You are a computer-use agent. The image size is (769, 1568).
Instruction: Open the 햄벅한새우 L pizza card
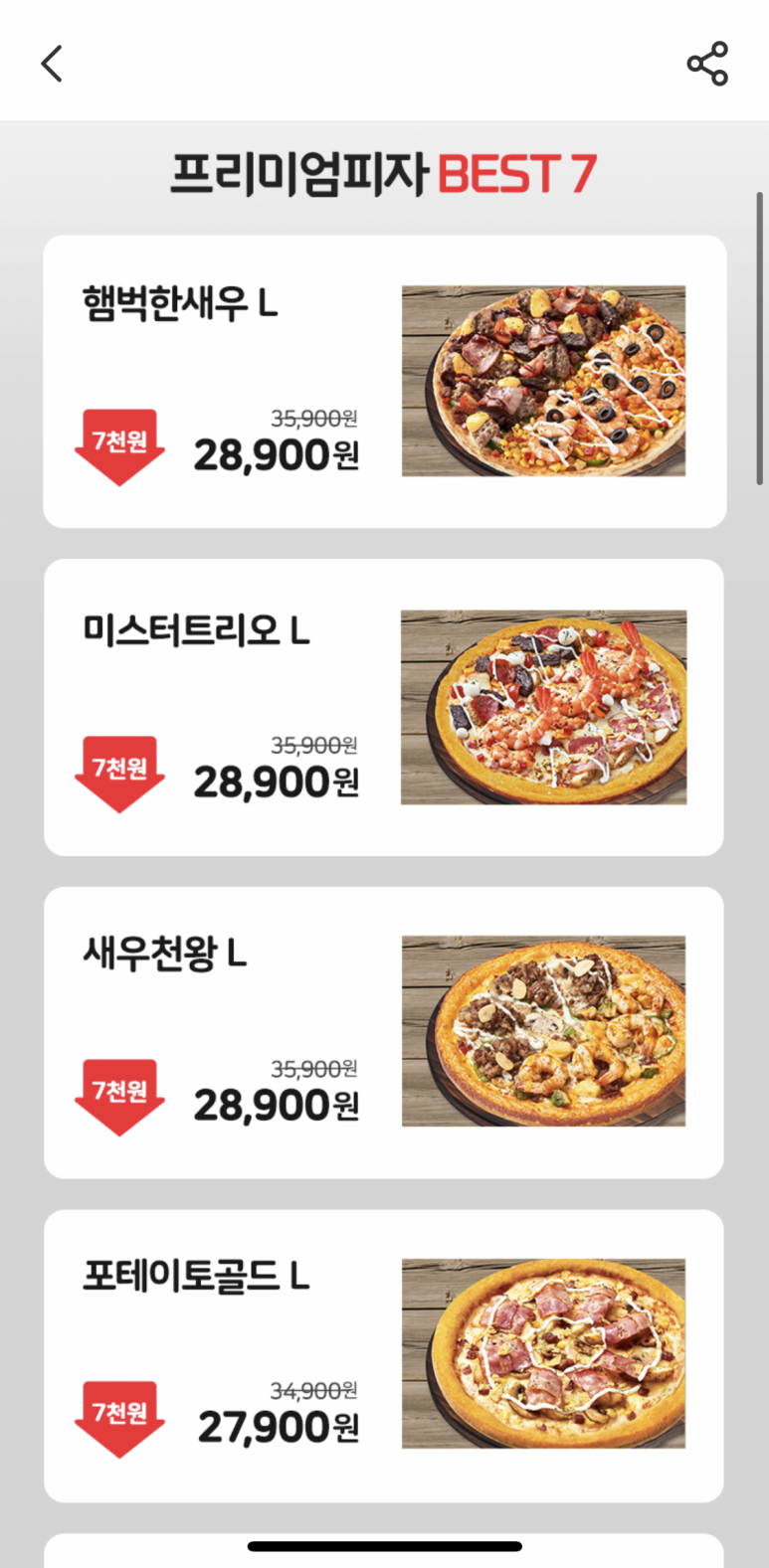[x=384, y=382]
